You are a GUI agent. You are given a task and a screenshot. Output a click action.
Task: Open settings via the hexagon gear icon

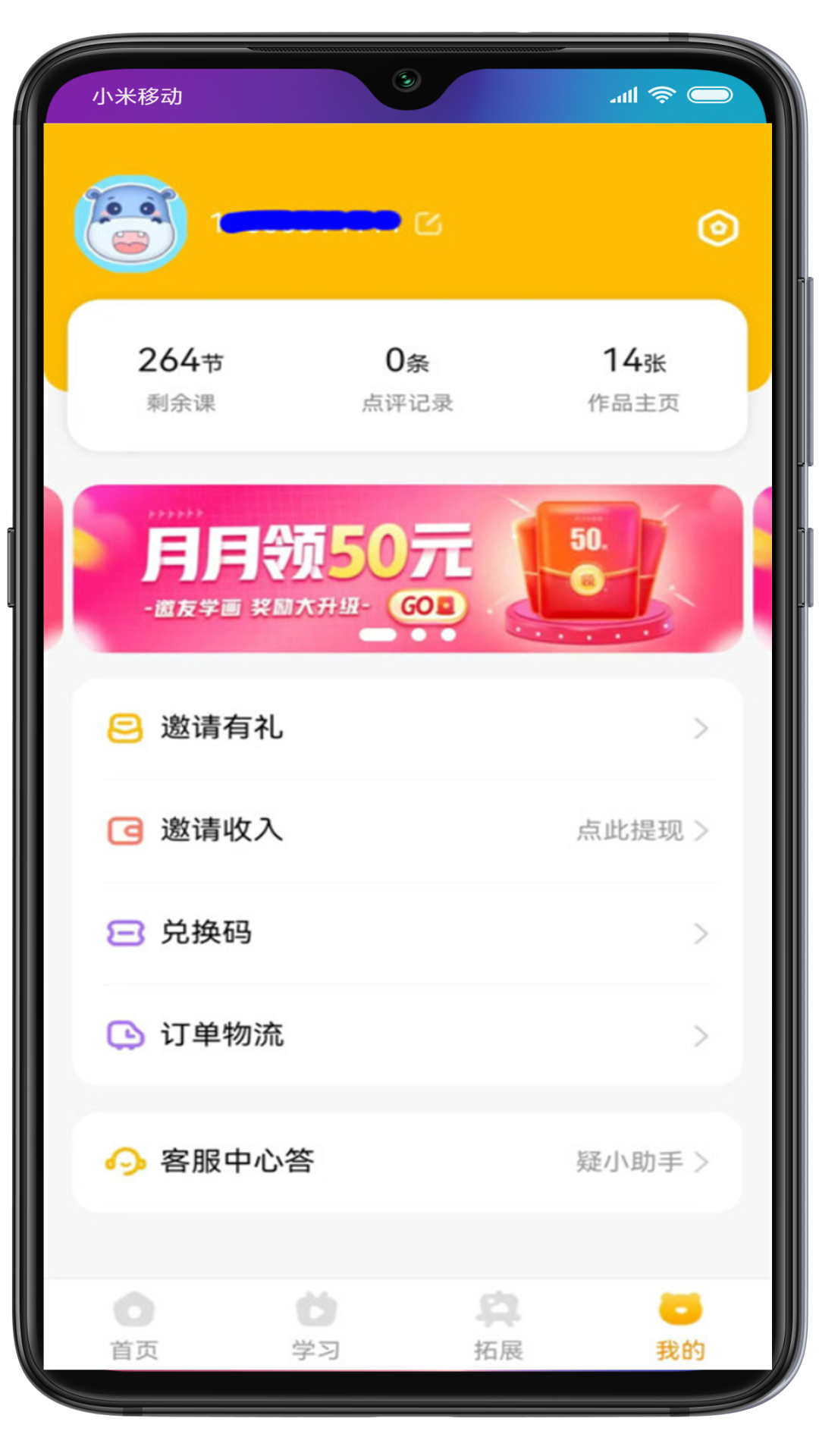pyautogui.click(x=717, y=227)
